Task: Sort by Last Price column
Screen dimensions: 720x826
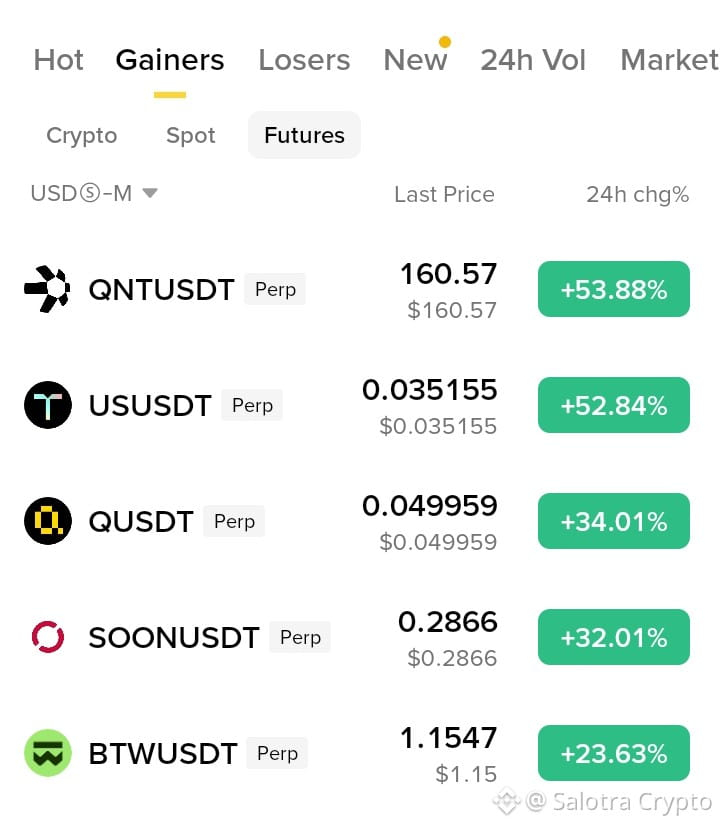Action: pos(445,194)
